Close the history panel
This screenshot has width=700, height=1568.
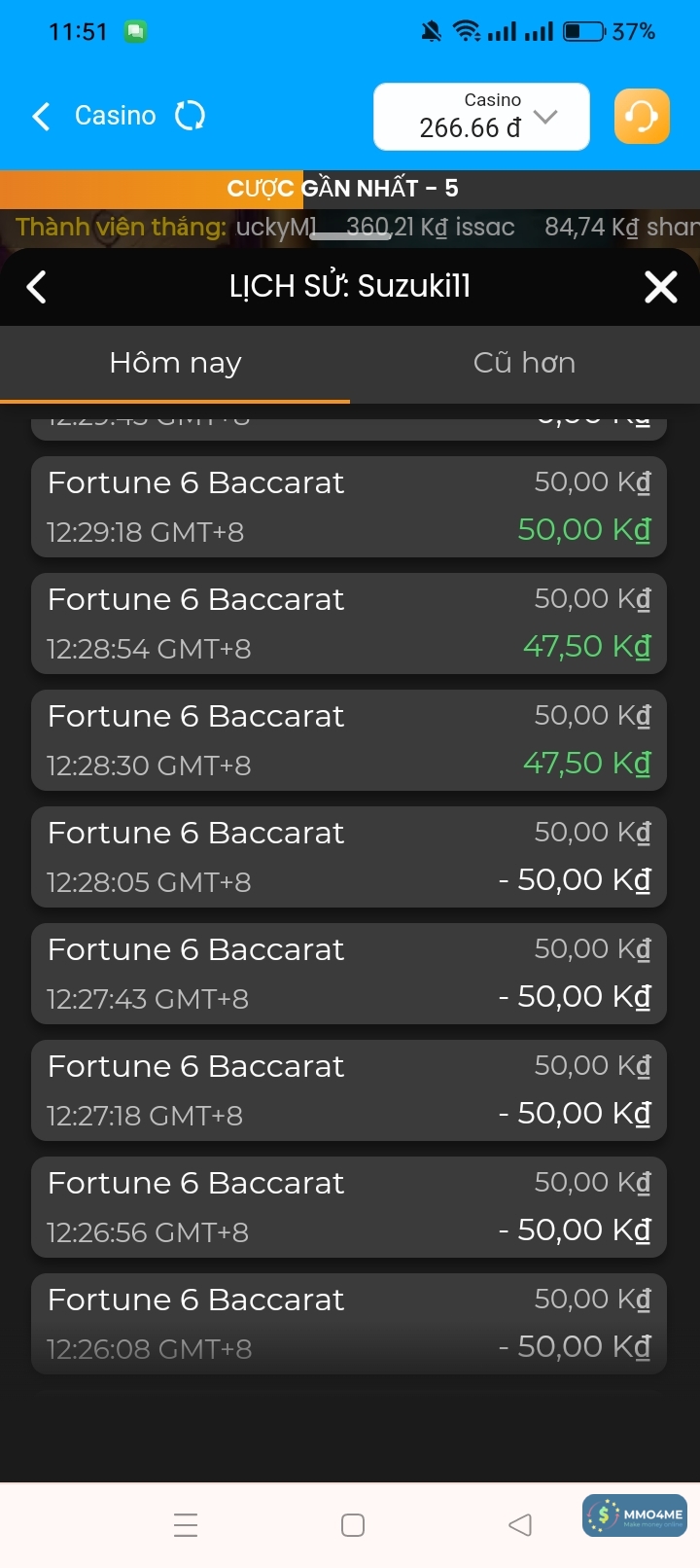point(661,287)
